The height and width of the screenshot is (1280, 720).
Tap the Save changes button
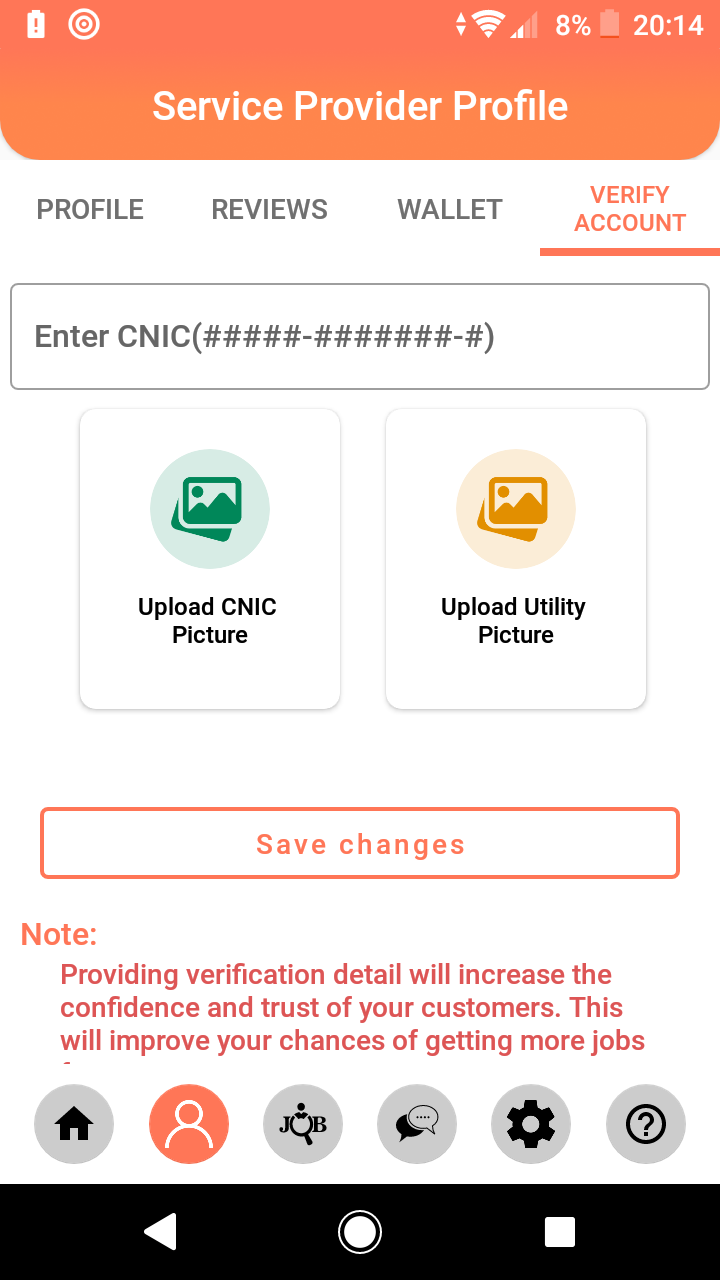(360, 844)
